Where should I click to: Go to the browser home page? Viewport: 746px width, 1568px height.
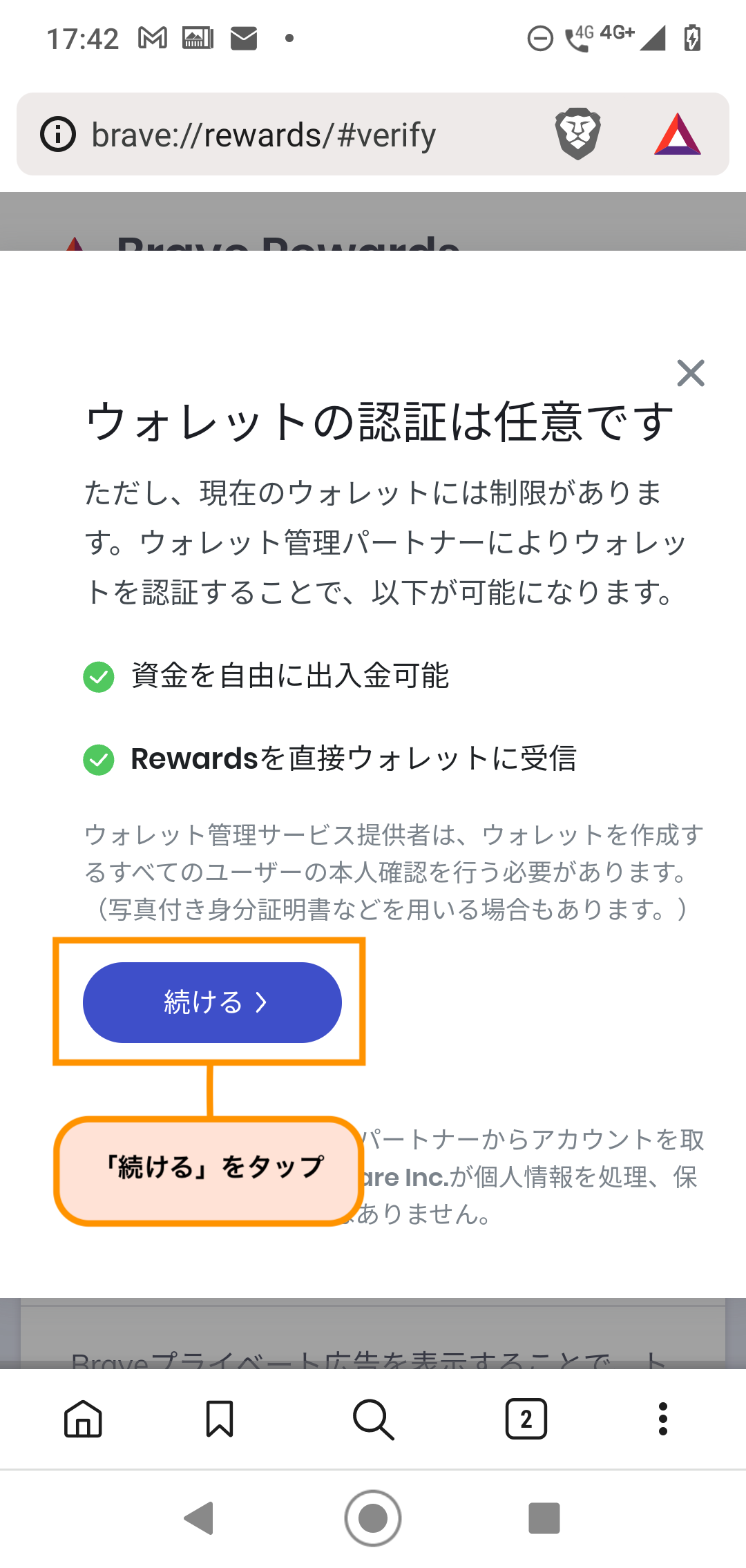(x=83, y=1419)
